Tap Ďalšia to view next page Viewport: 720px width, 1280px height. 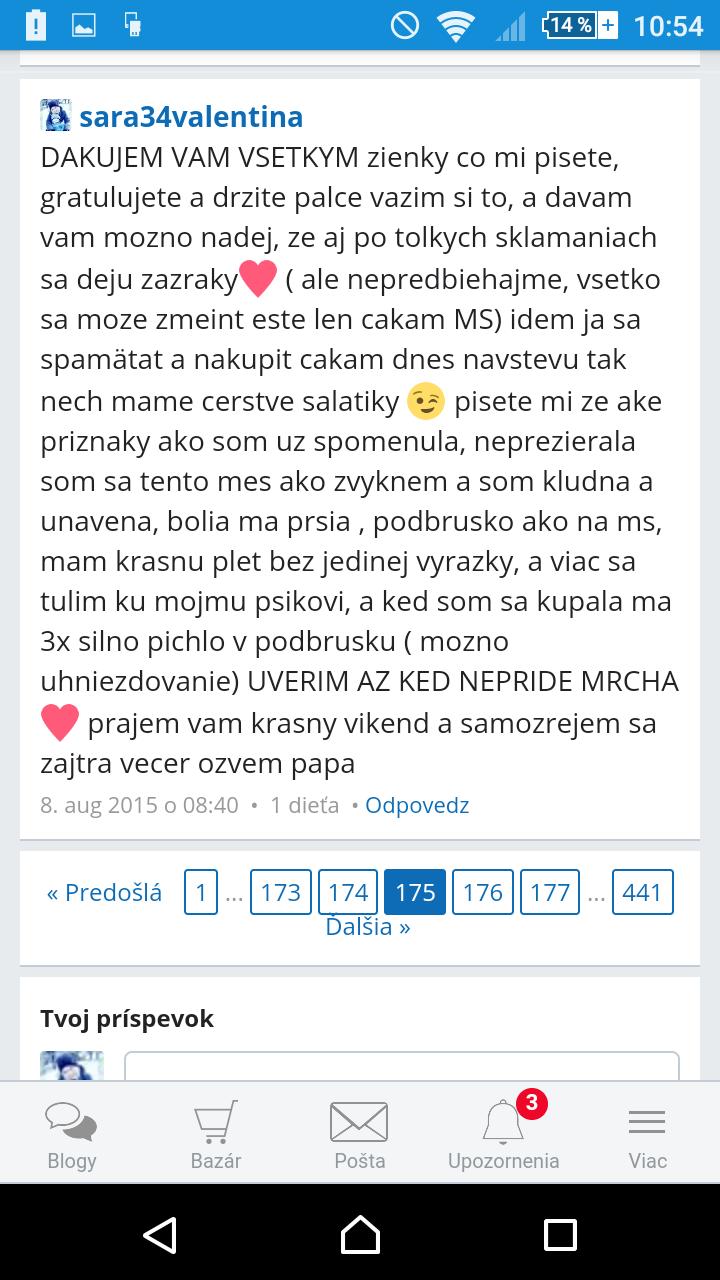coord(368,927)
